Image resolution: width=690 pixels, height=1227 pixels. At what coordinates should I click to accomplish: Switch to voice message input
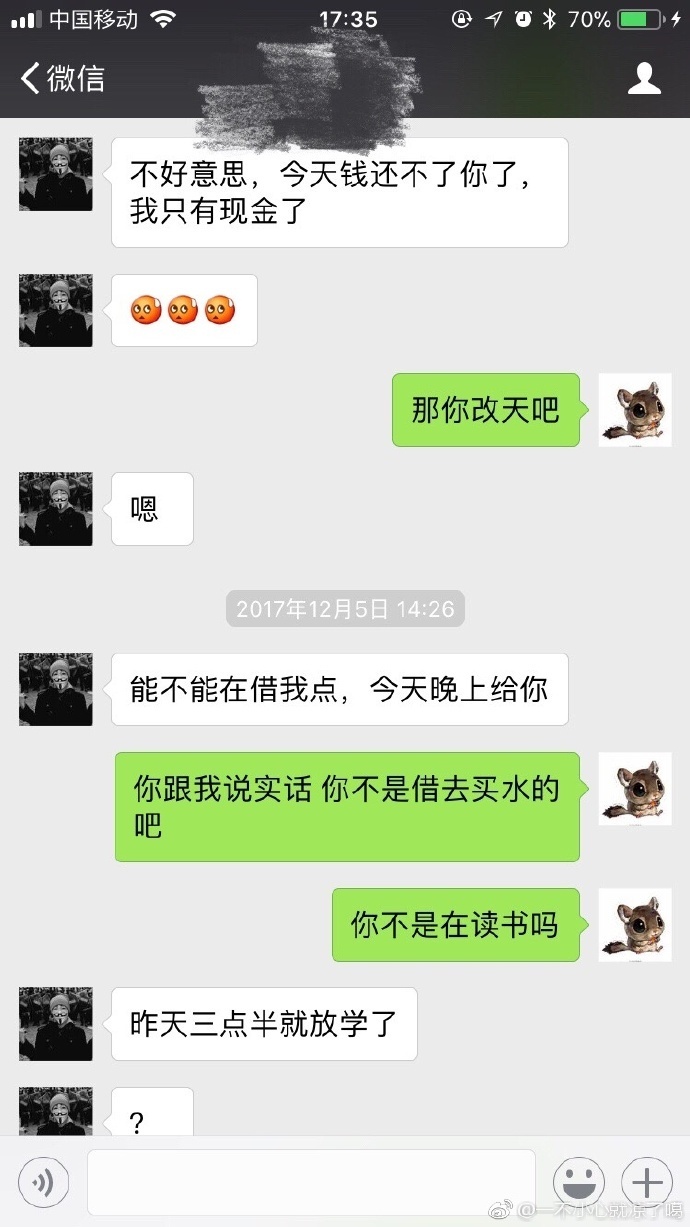tap(43, 1184)
